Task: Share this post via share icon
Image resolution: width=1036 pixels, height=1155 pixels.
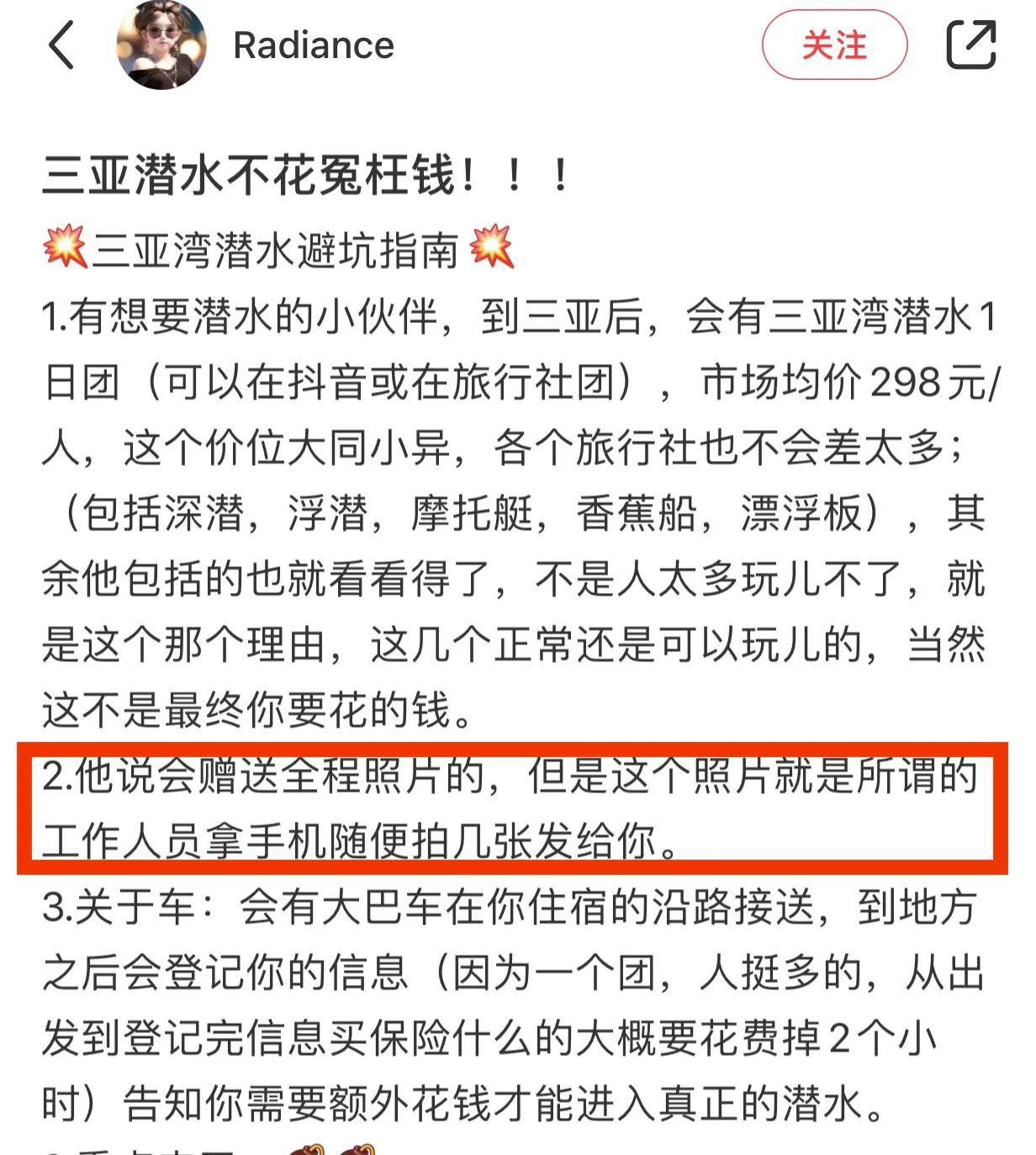Action: (971, 45)
